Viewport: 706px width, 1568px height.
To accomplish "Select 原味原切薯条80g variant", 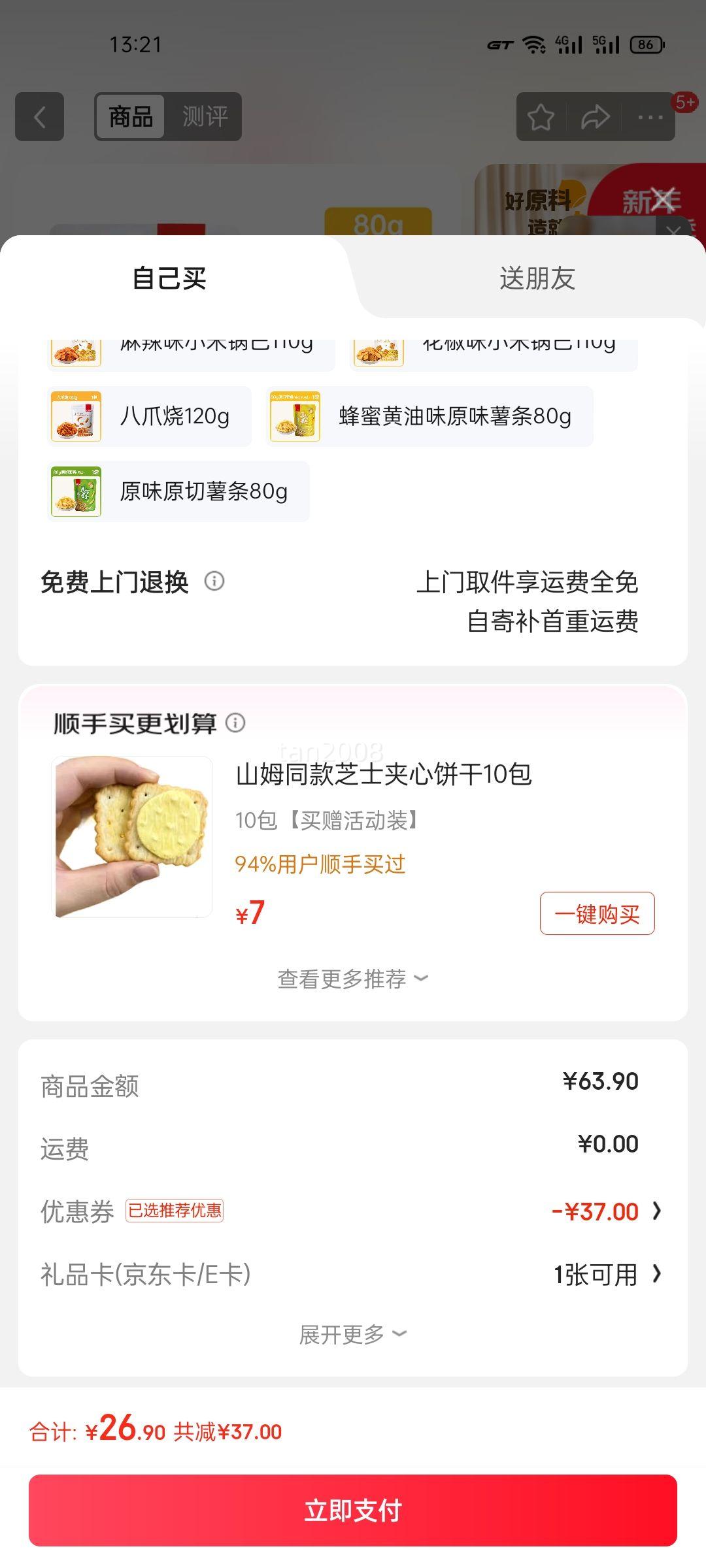I will [x=178, y=491].
